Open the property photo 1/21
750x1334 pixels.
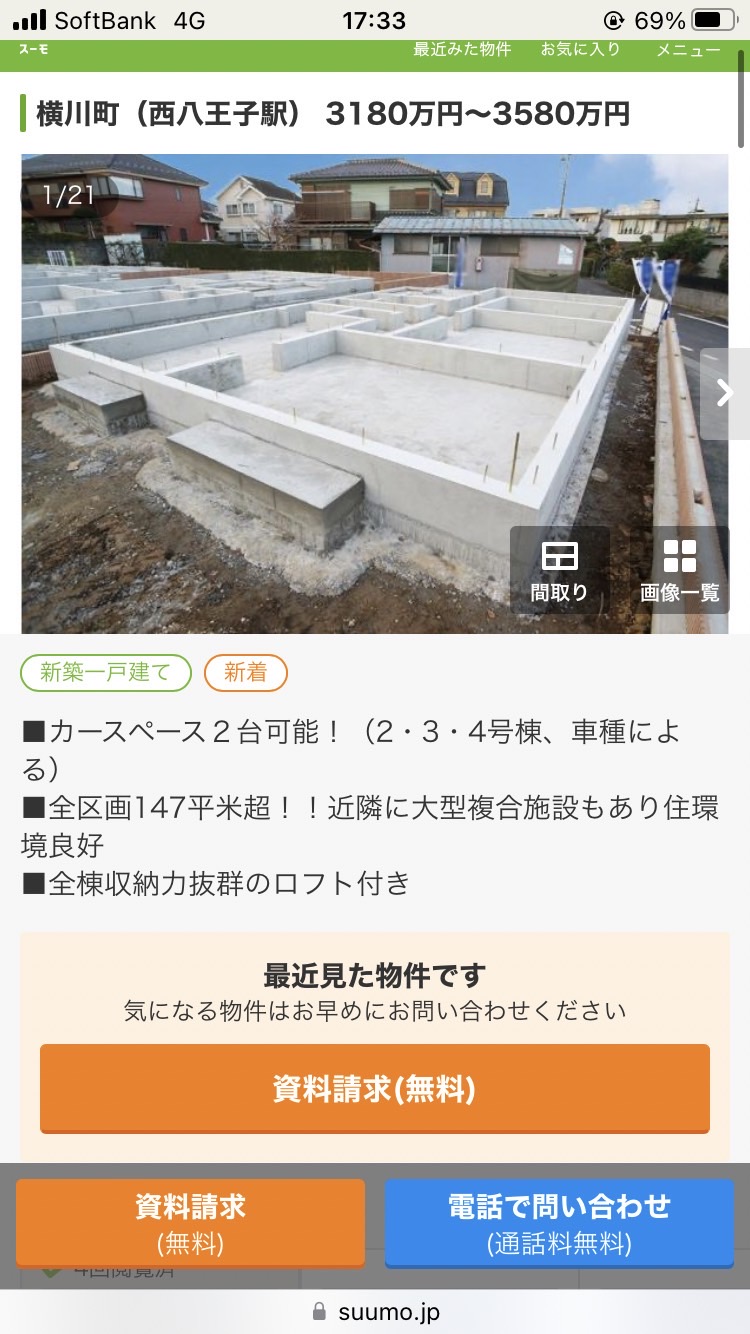(375, 394)
